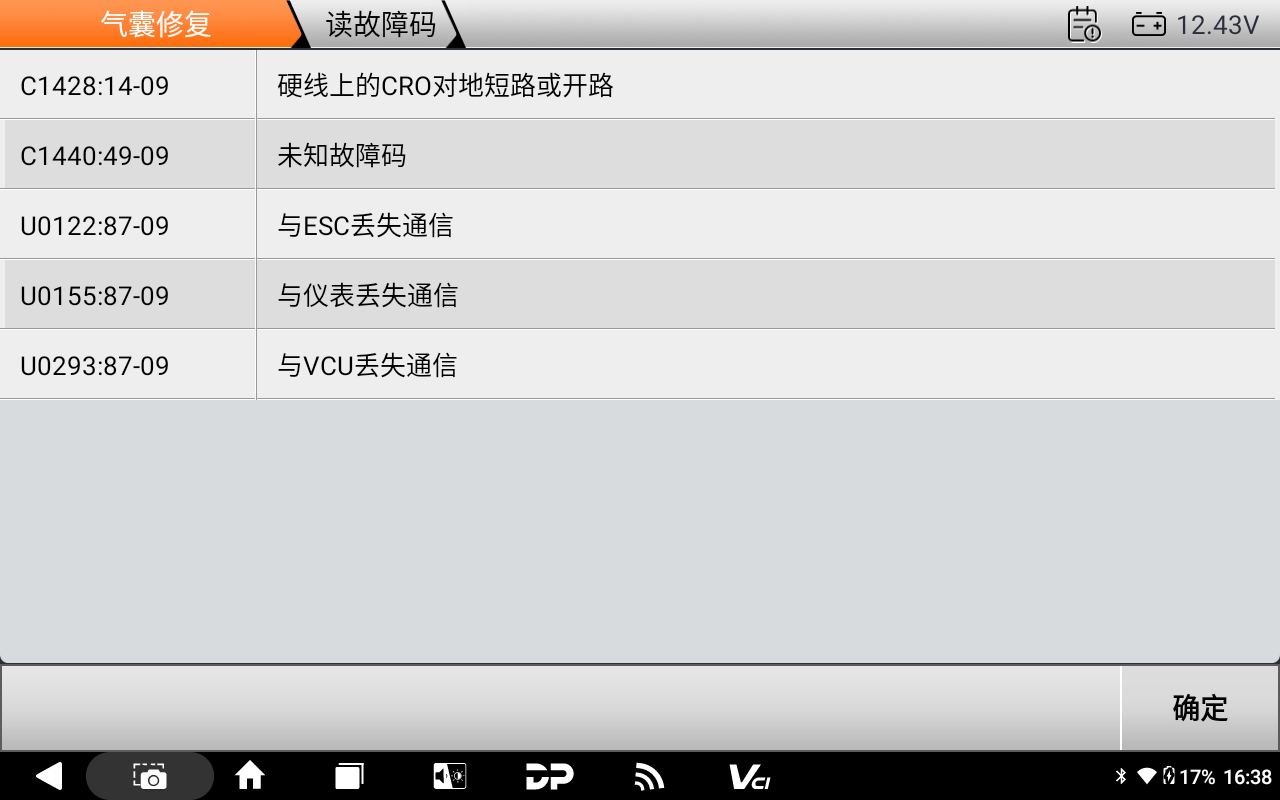Open U0293:87-09 VCU communication fault
Image resolution: width=1280 pixels, height=800 pixels.
(445, 366)
